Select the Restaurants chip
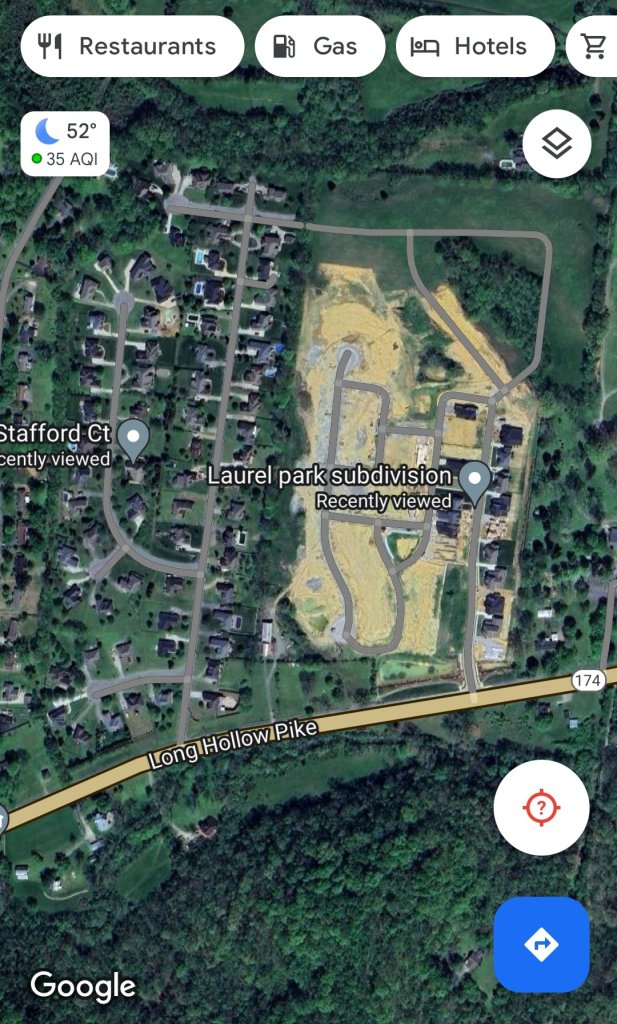 [132, 46]
